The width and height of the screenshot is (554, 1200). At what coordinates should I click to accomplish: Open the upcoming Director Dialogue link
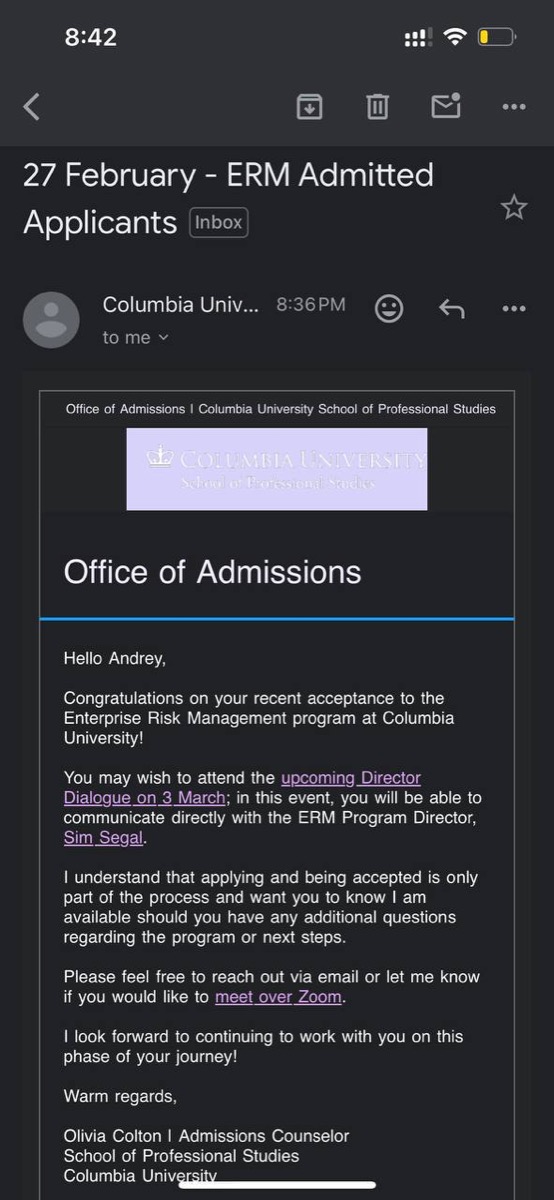pyautogui.click(x=242, y=787)
